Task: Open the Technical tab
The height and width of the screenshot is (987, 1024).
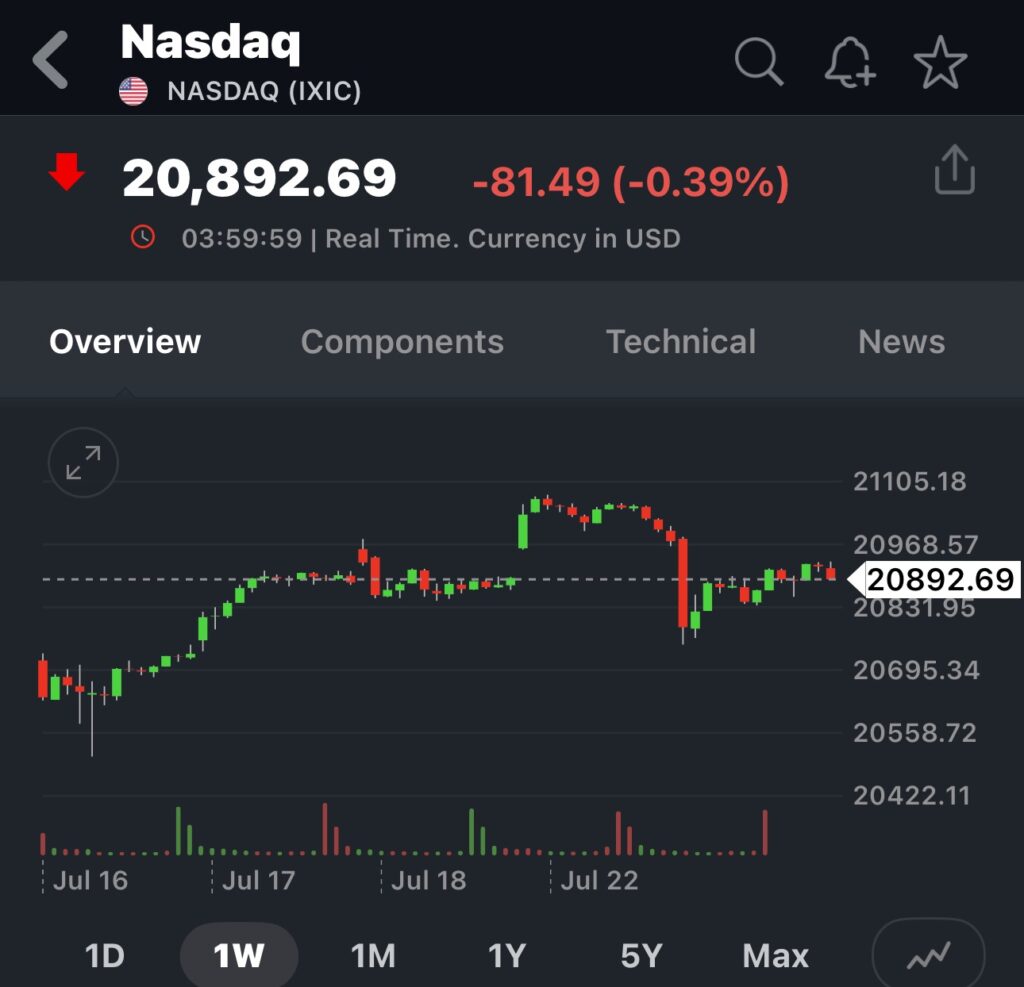Action: pyautogui.click(x=680, y=342)
